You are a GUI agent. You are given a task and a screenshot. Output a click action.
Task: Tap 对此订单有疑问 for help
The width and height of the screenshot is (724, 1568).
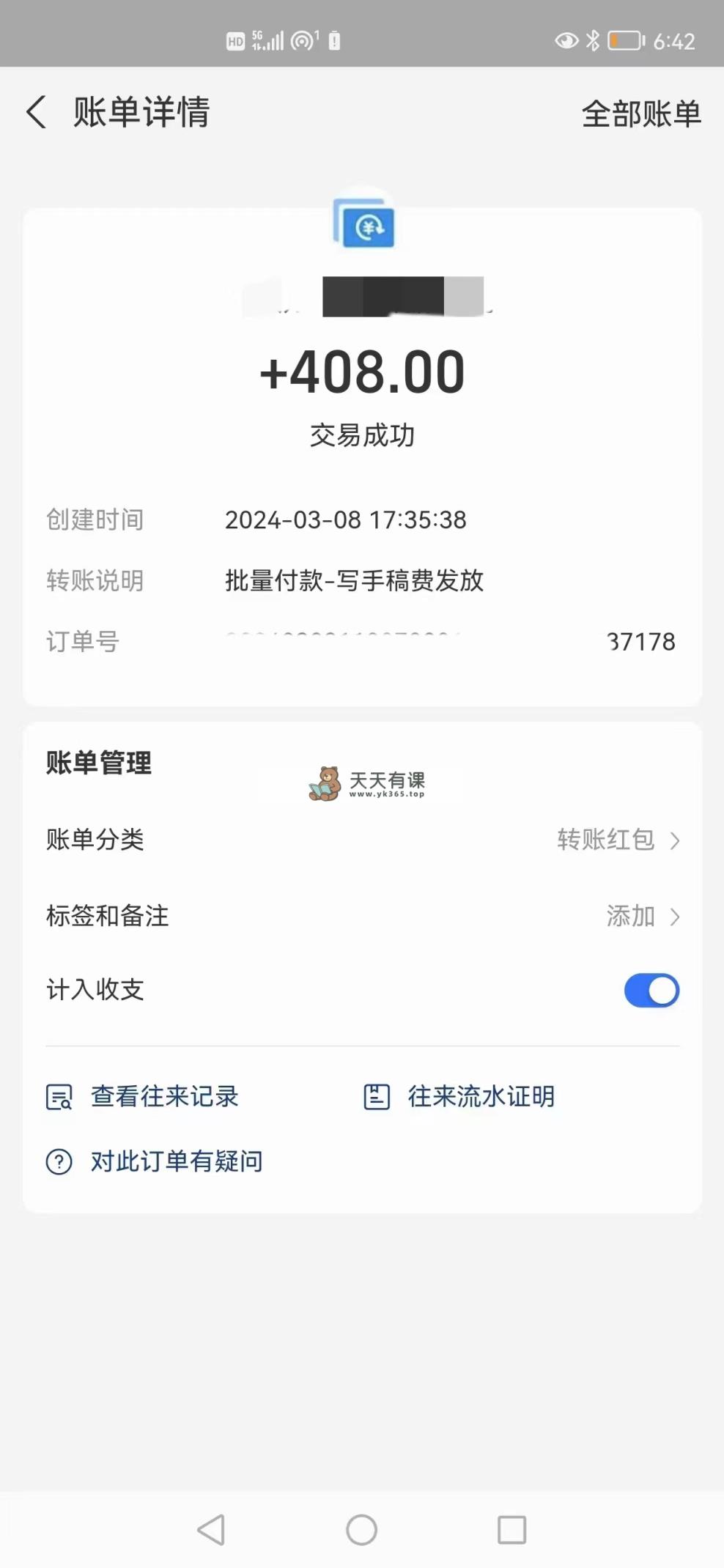point(155,1161)
